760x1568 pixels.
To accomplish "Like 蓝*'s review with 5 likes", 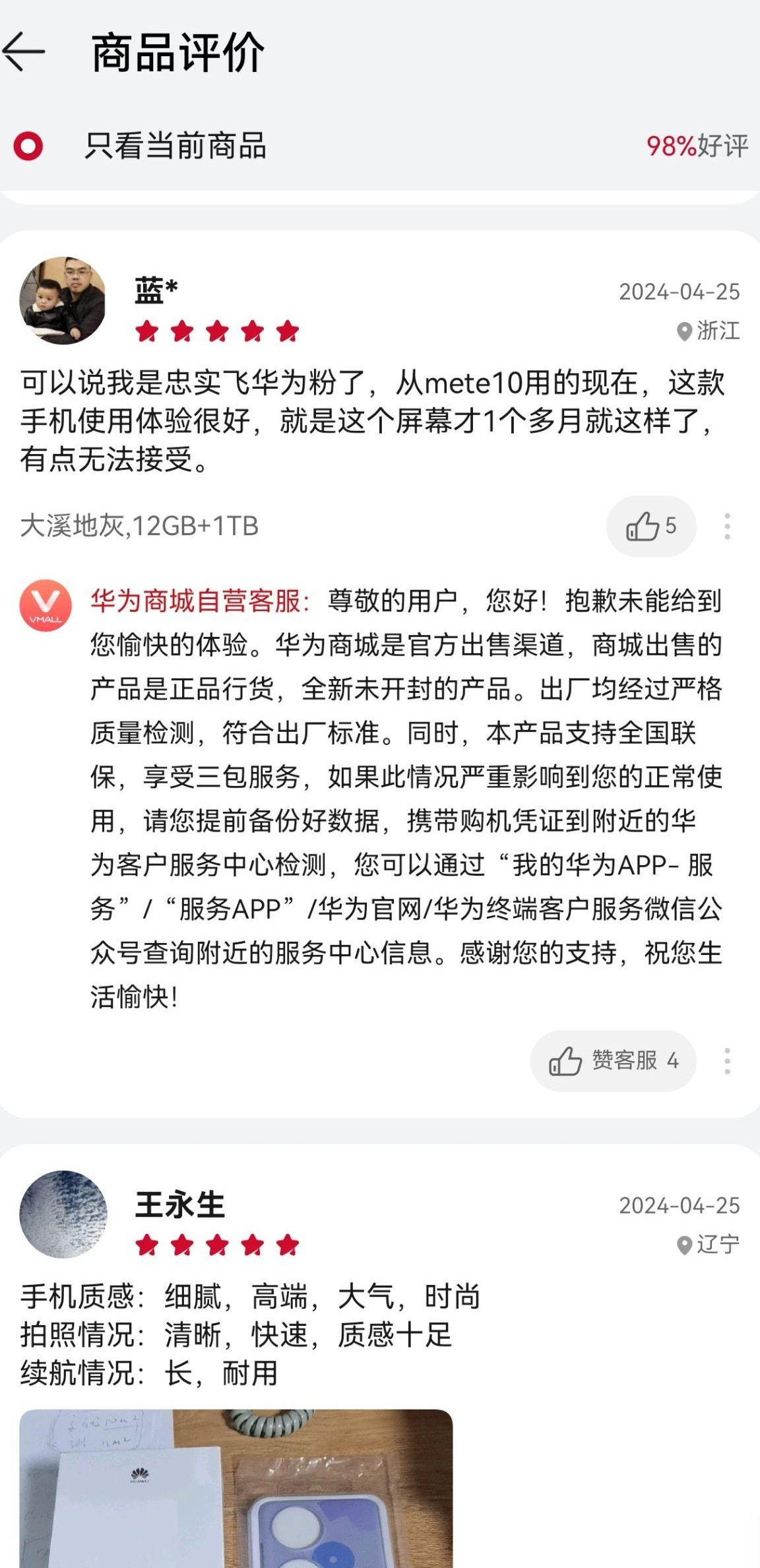I will pyautogui.click(x=651, y=527).
